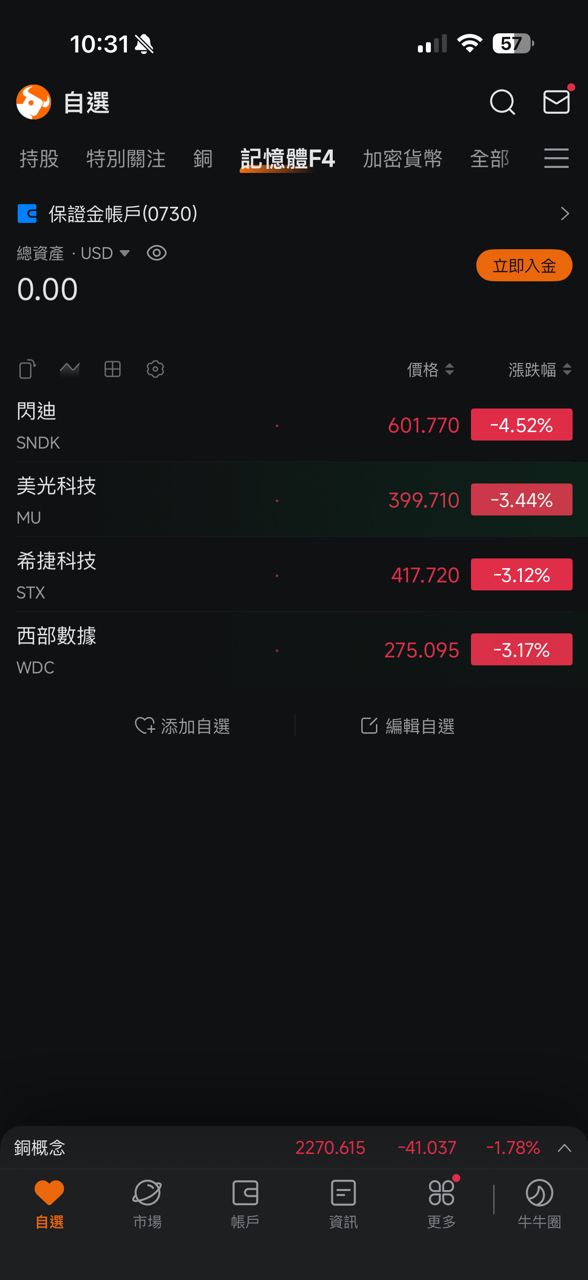The width and height of the screenshot is (588, 1280).
Task: Hide total assets with the eye icon
Action: (156, 253)
